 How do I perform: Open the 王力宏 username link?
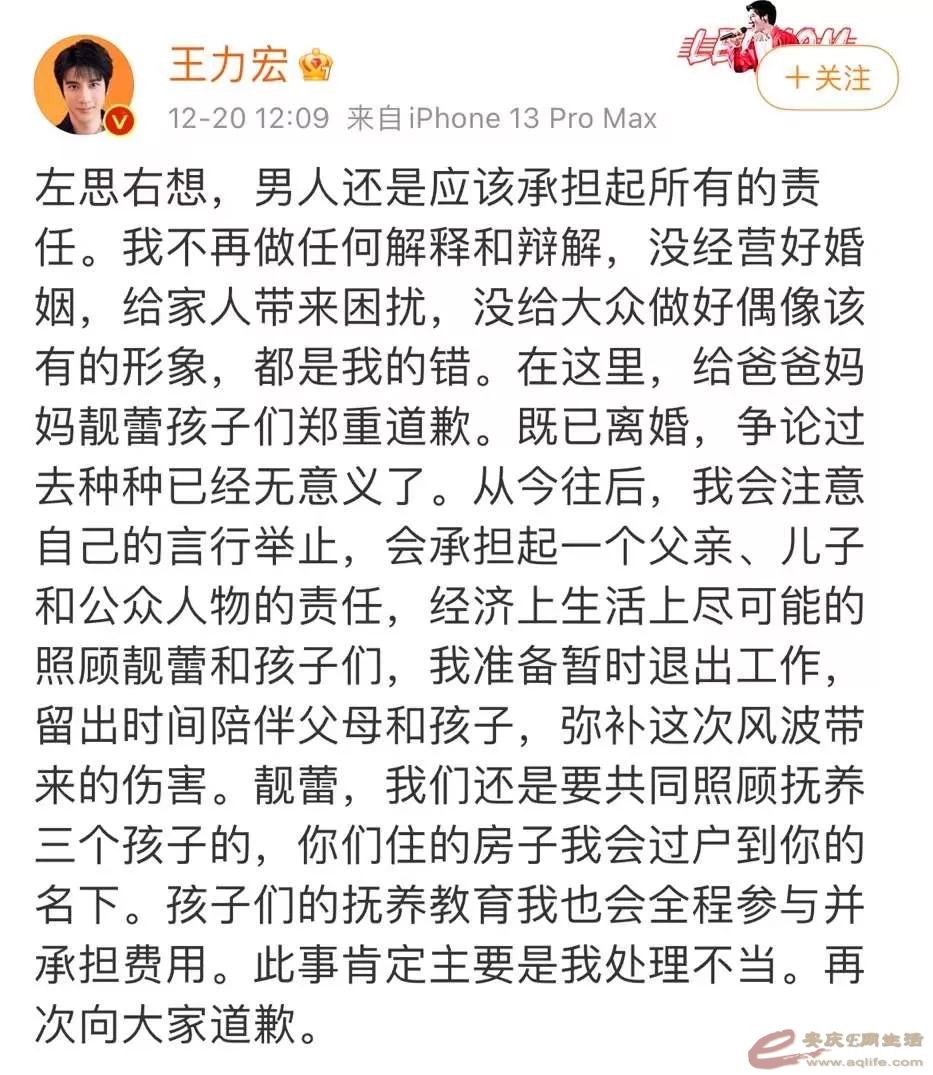point(229,65)
